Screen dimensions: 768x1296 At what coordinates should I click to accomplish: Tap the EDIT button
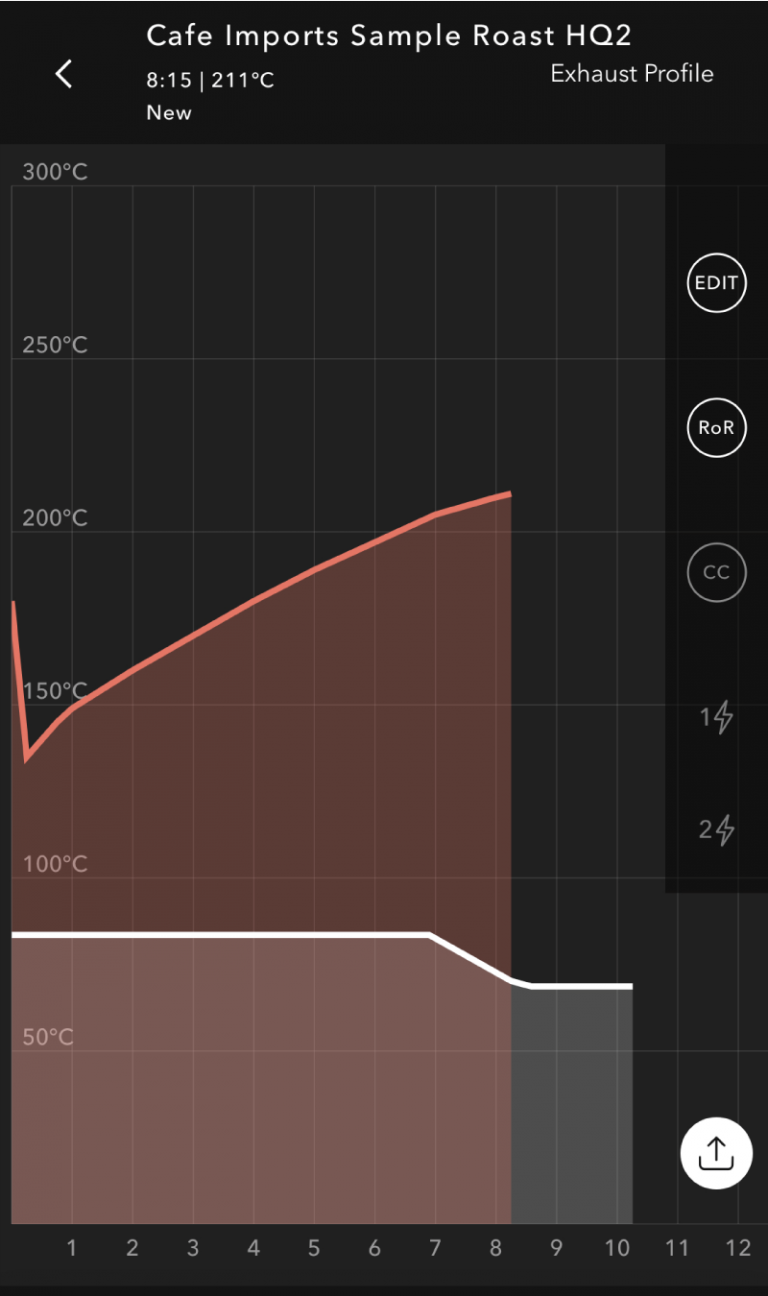pos(716,283)
